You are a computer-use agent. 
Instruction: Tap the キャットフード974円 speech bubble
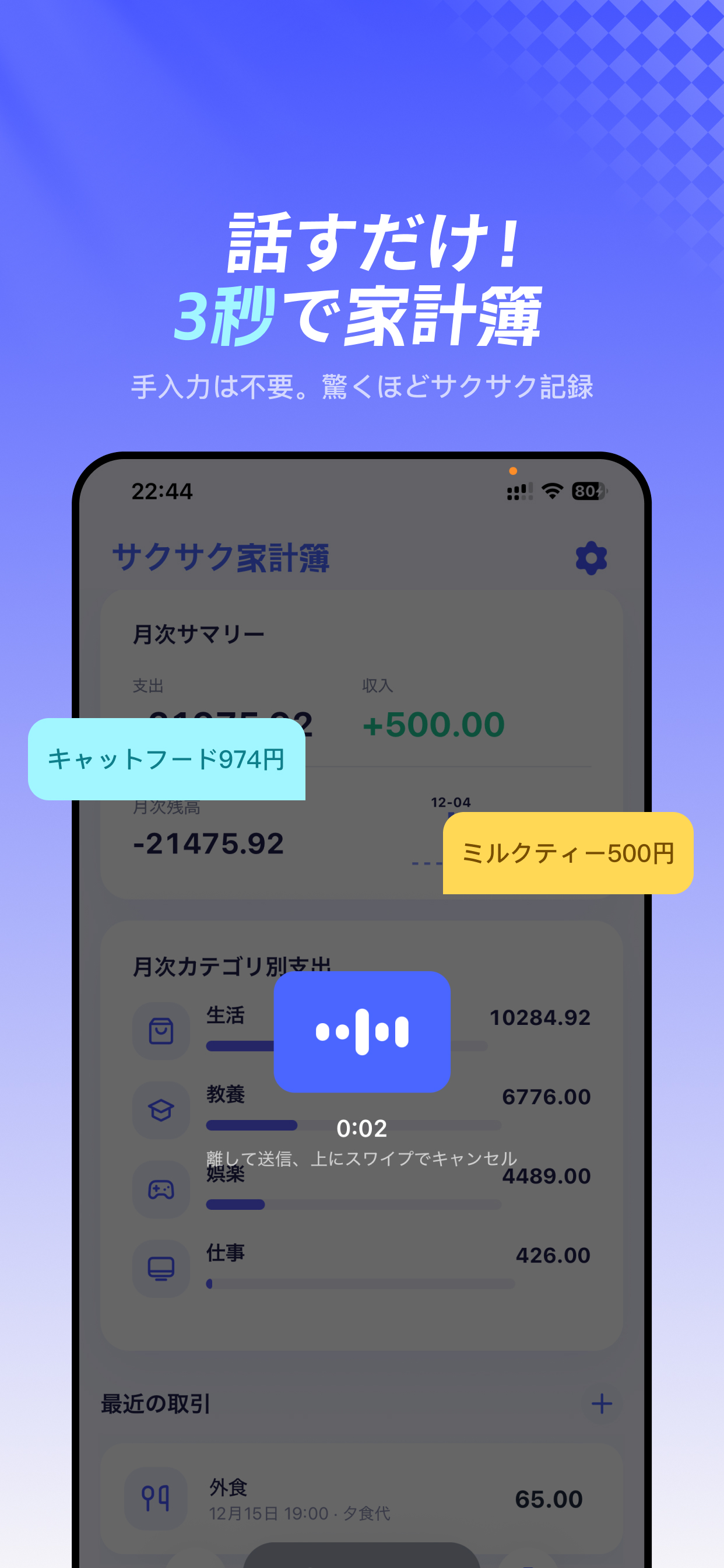166,758
